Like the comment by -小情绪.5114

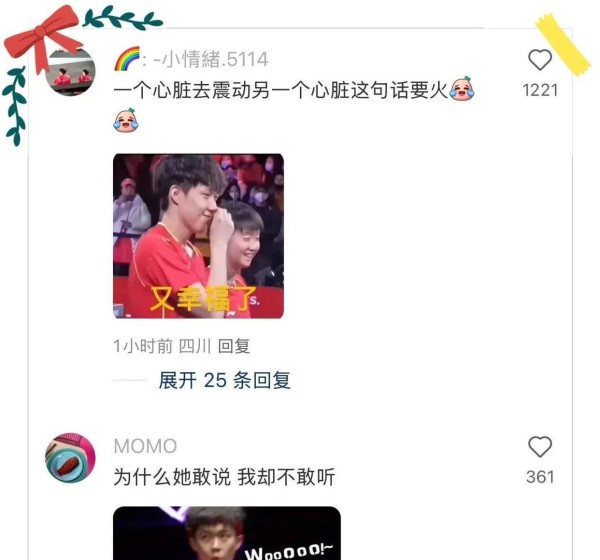pos(540,60)
